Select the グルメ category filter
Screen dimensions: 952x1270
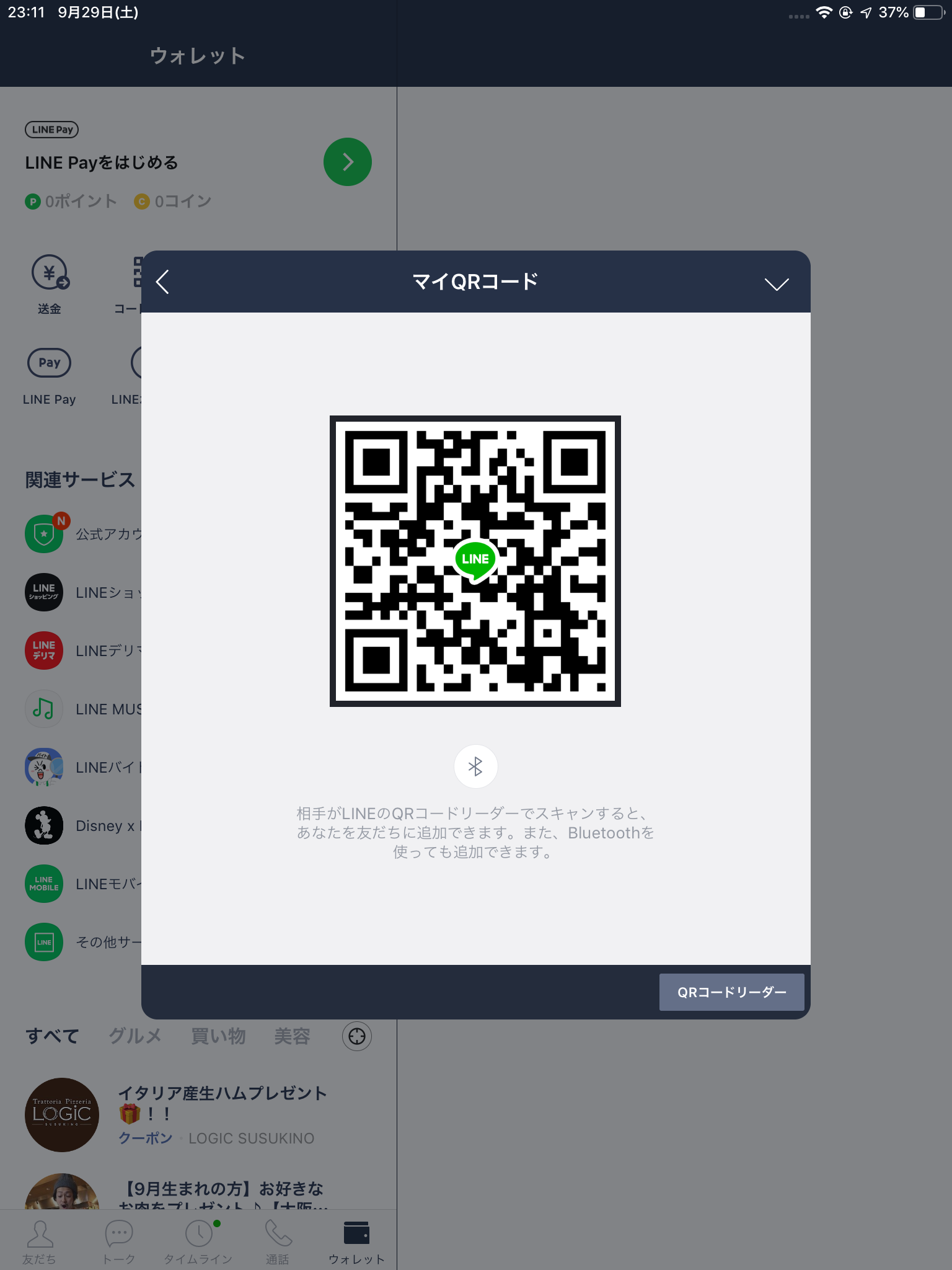pos(135,1036)
